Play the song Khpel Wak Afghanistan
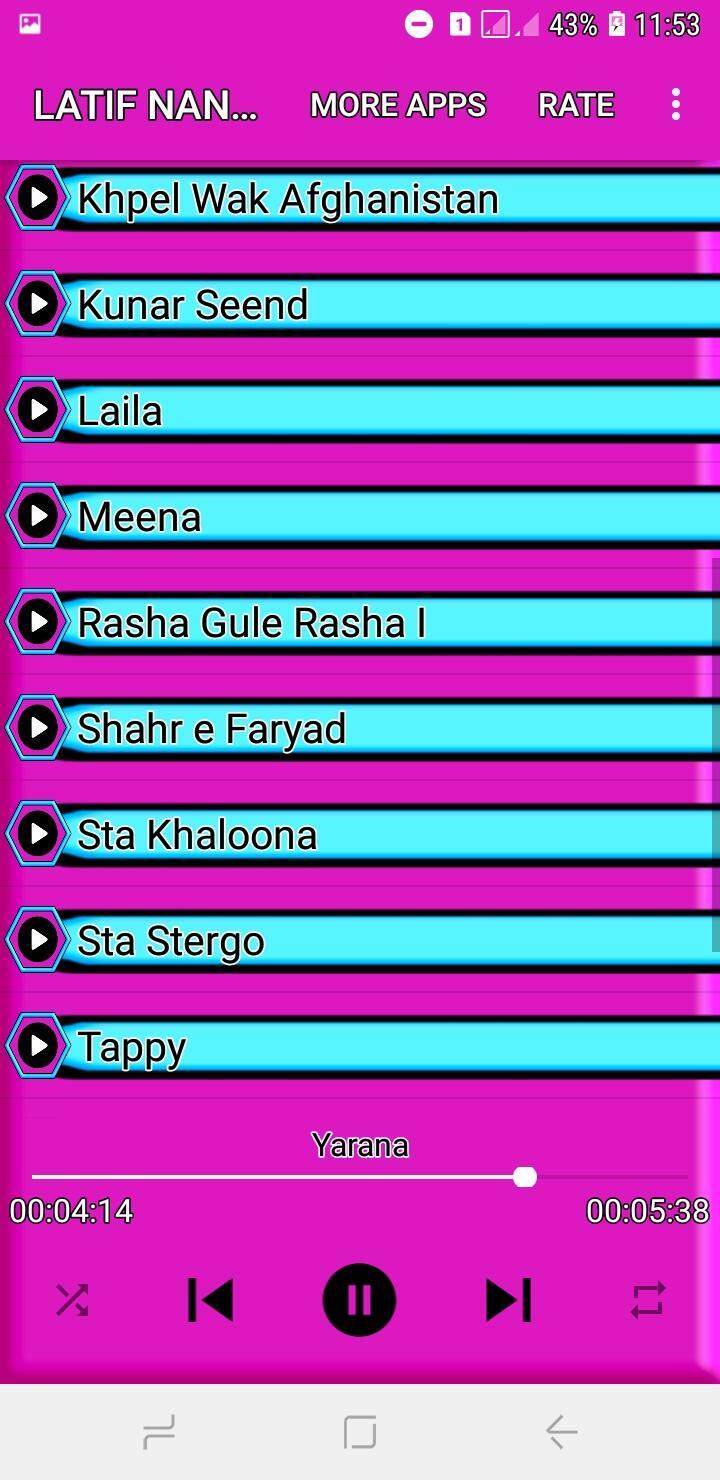 [x=360, y=199]
